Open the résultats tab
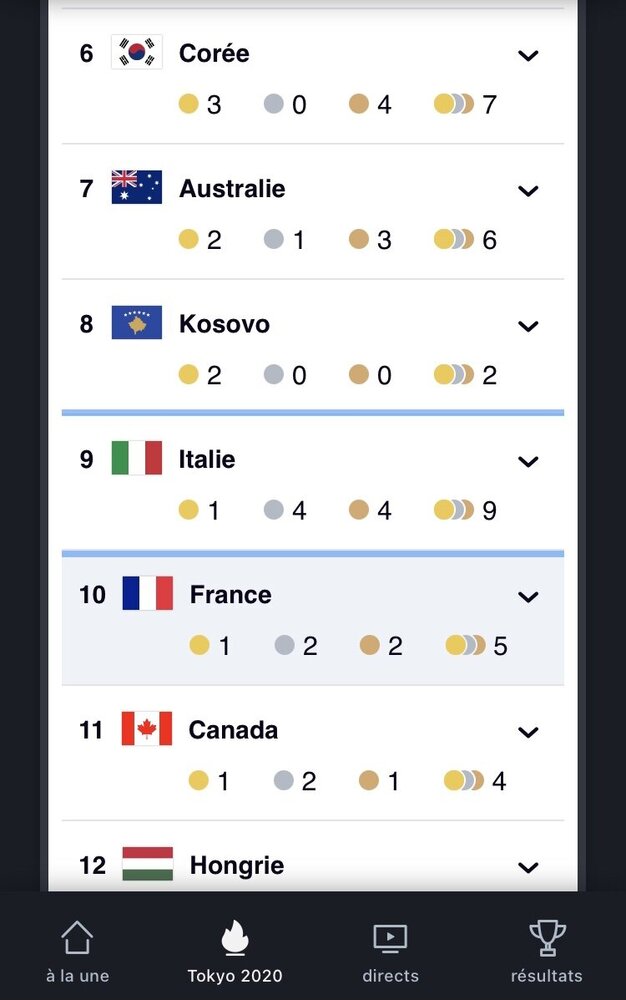Viewport: 626px width, 1000px height. pyautogui.click(x=546, y=952)
